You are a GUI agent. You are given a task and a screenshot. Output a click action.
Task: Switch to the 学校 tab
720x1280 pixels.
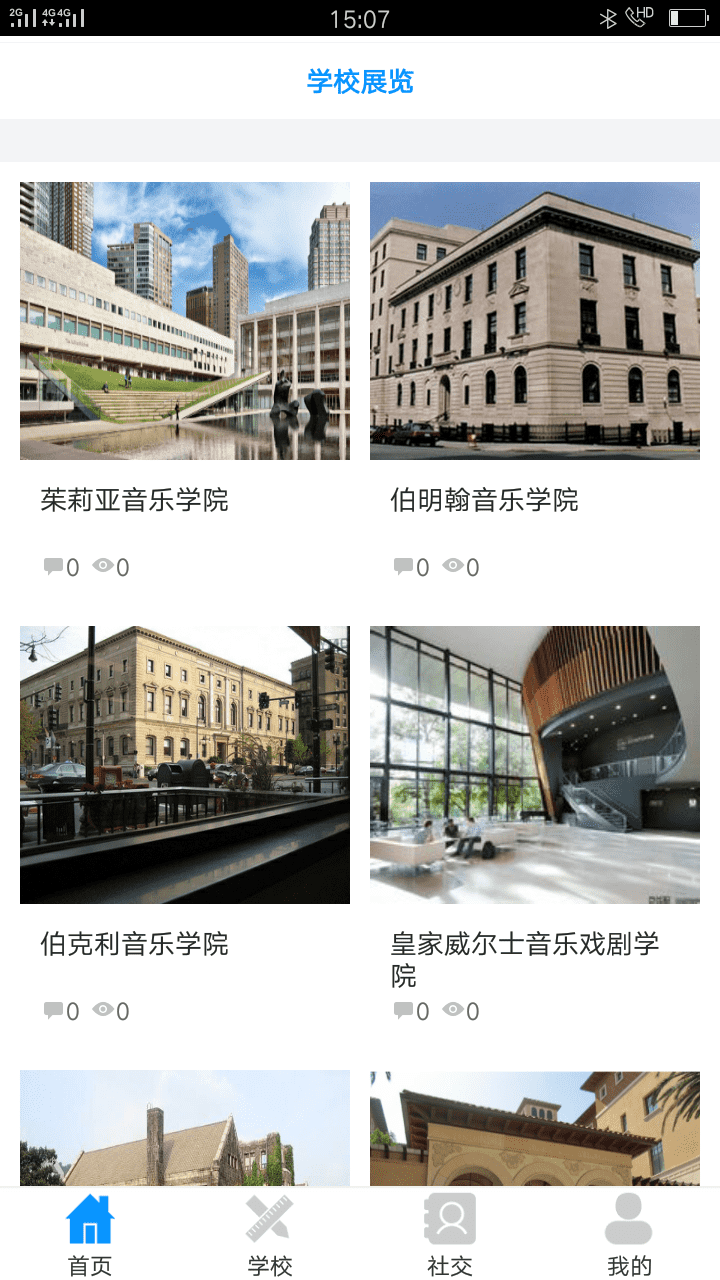[270, 1235]
